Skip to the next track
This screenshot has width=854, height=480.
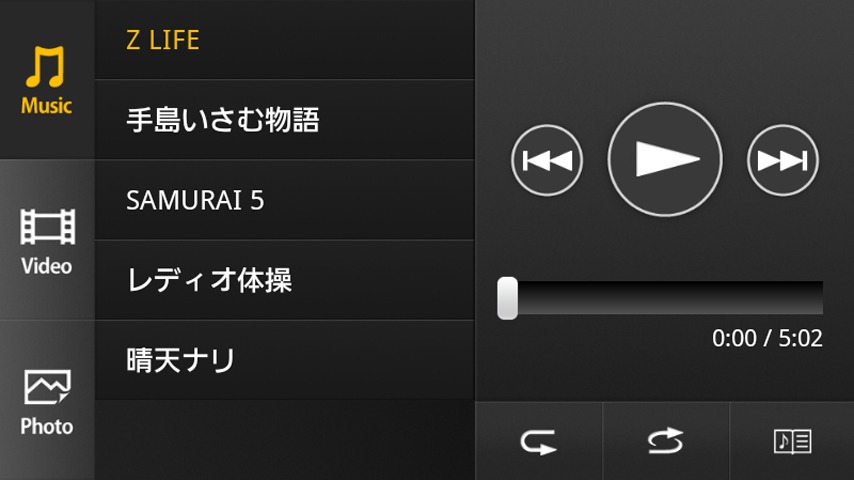pyautogui.click(x=783, y=160)
